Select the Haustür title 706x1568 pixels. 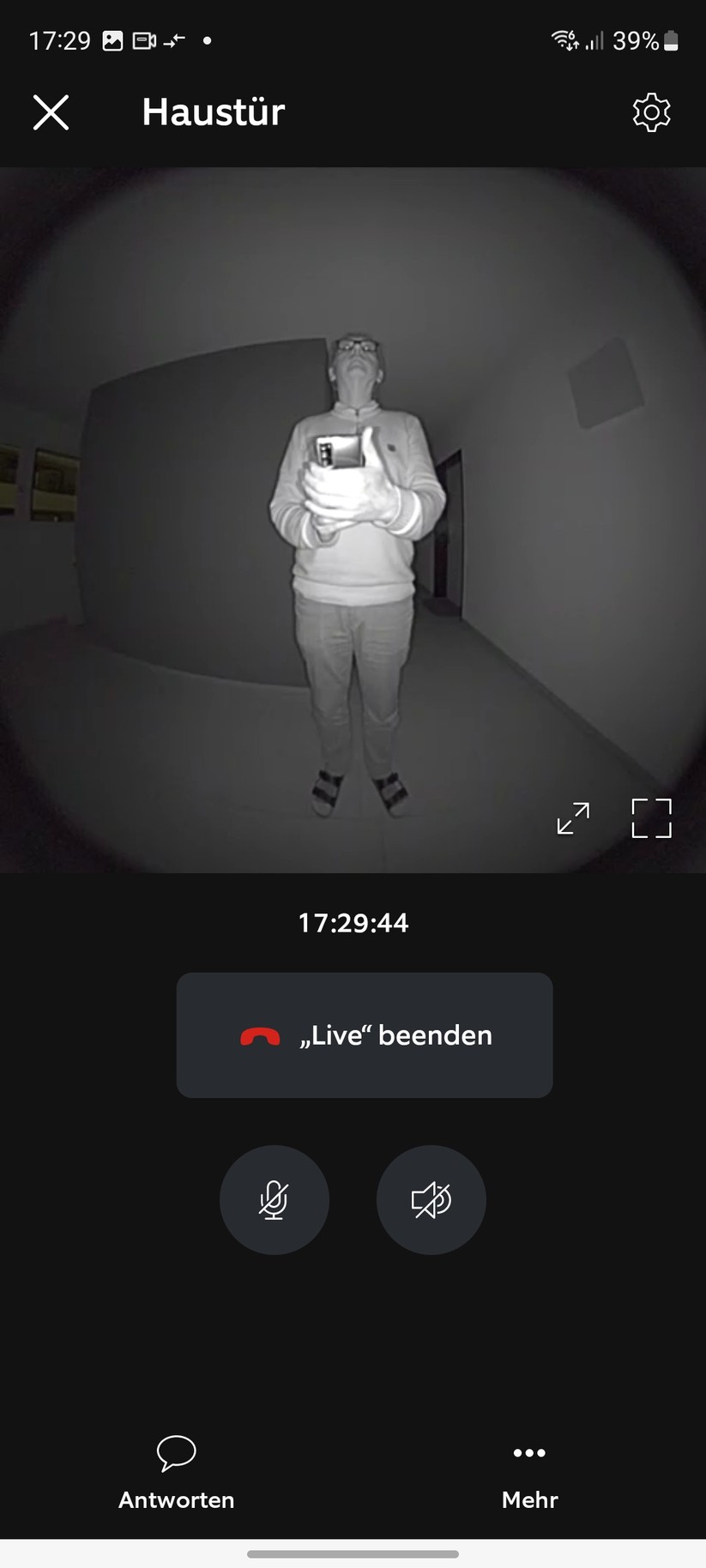213,112
